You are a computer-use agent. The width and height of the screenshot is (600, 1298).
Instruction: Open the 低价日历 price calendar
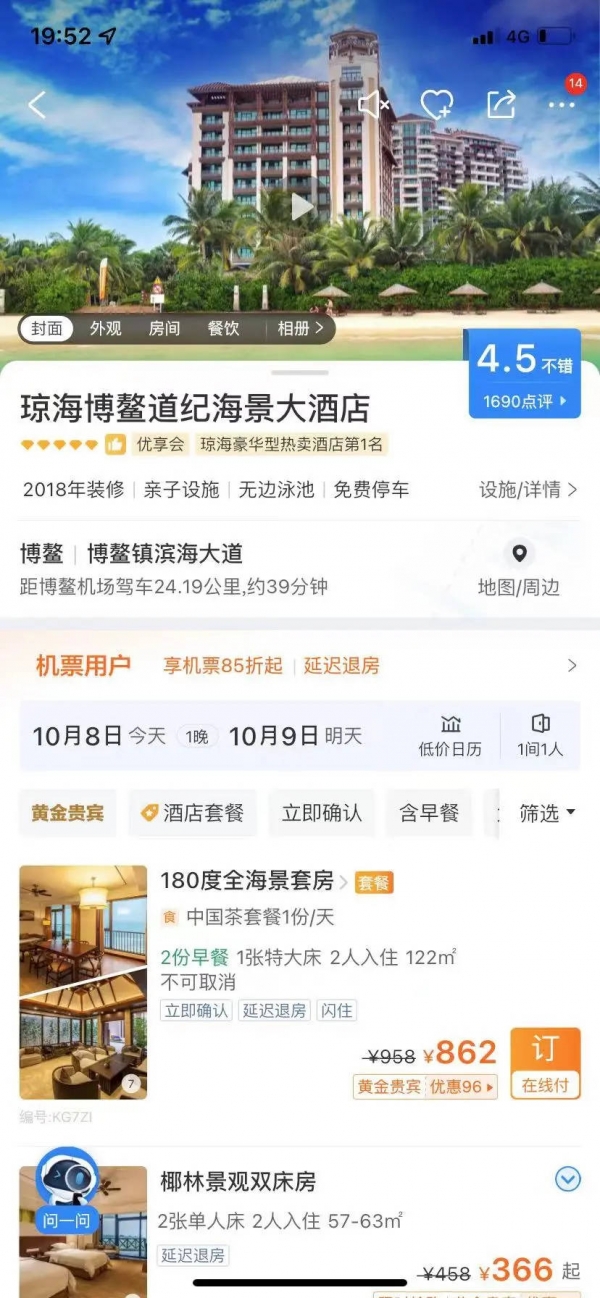click(449, 735)
